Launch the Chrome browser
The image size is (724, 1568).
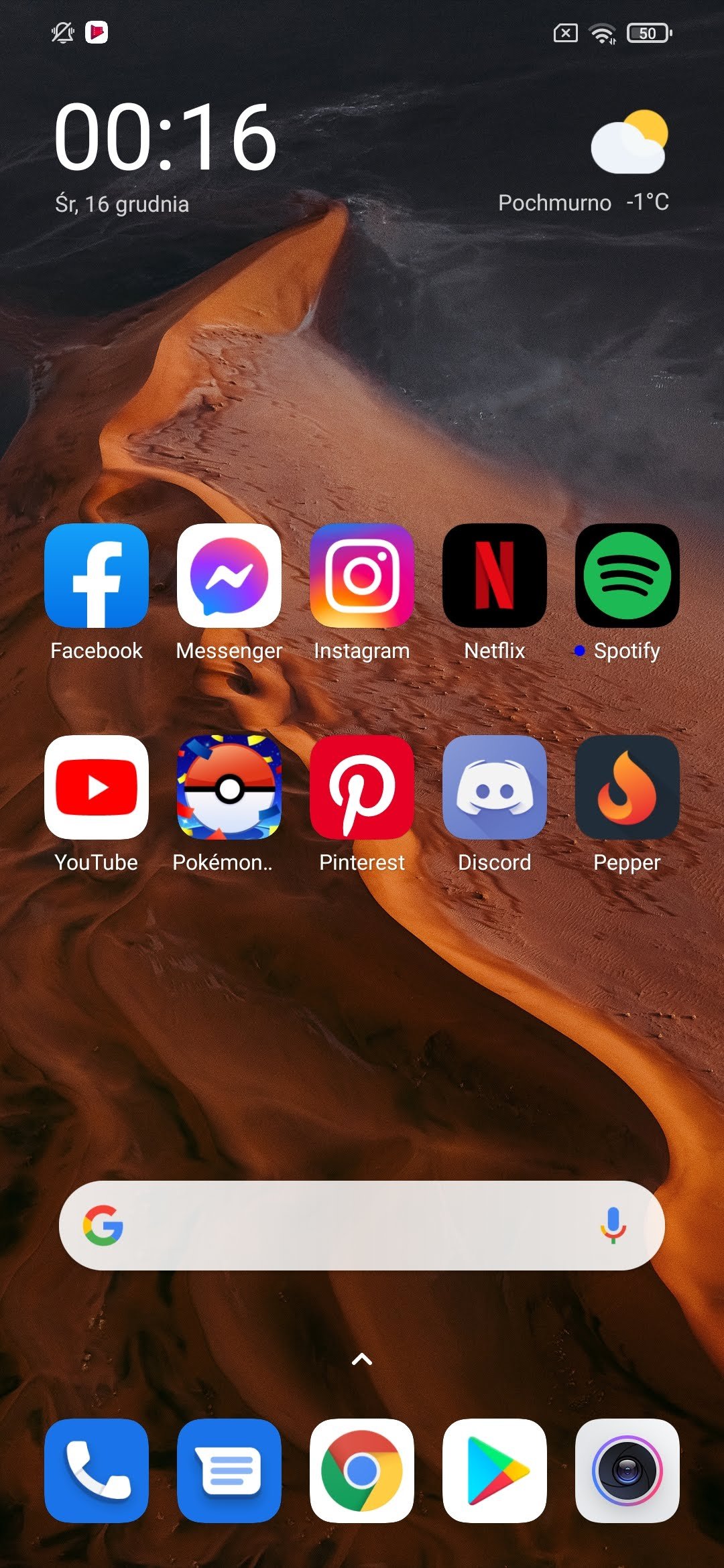[362, 1471]
